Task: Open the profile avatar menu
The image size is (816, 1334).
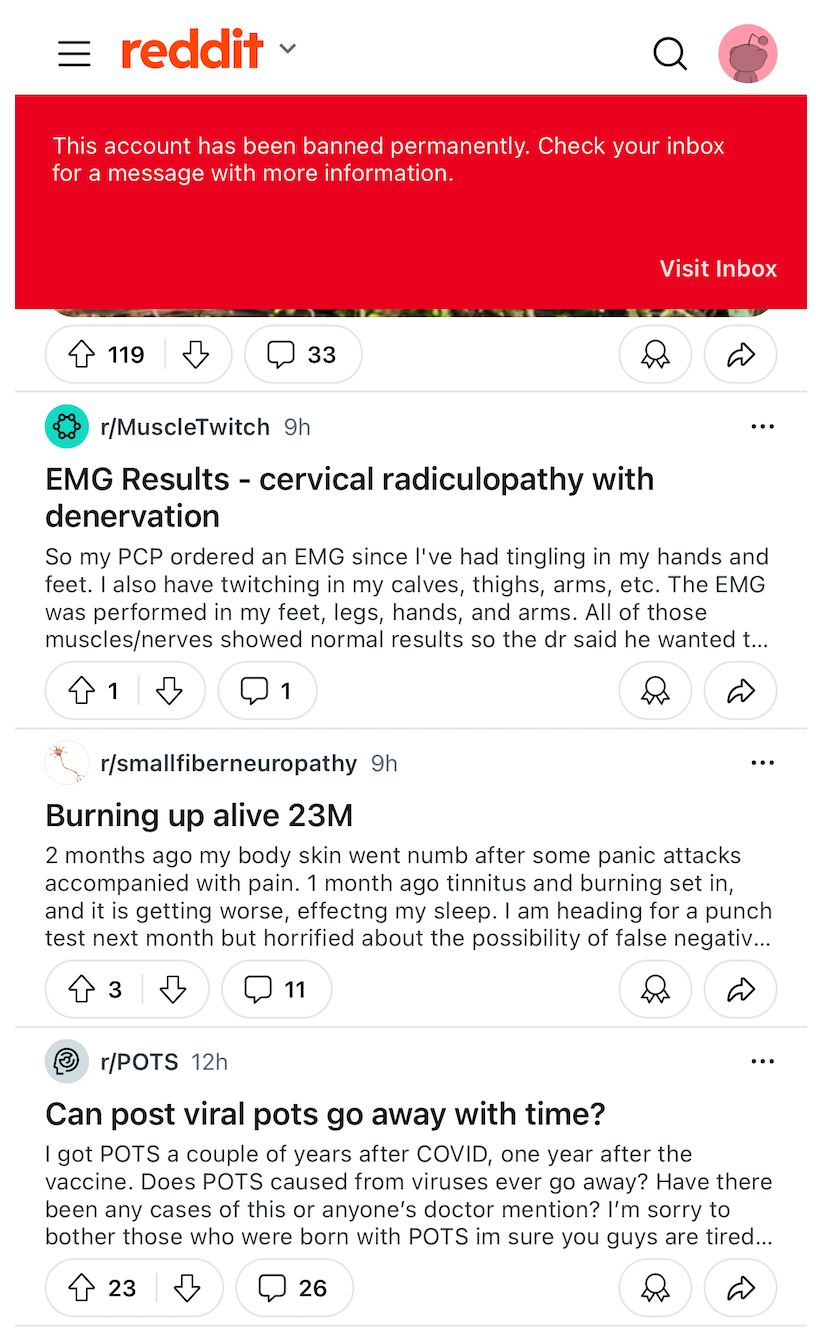Action: (x=747, y=53)
